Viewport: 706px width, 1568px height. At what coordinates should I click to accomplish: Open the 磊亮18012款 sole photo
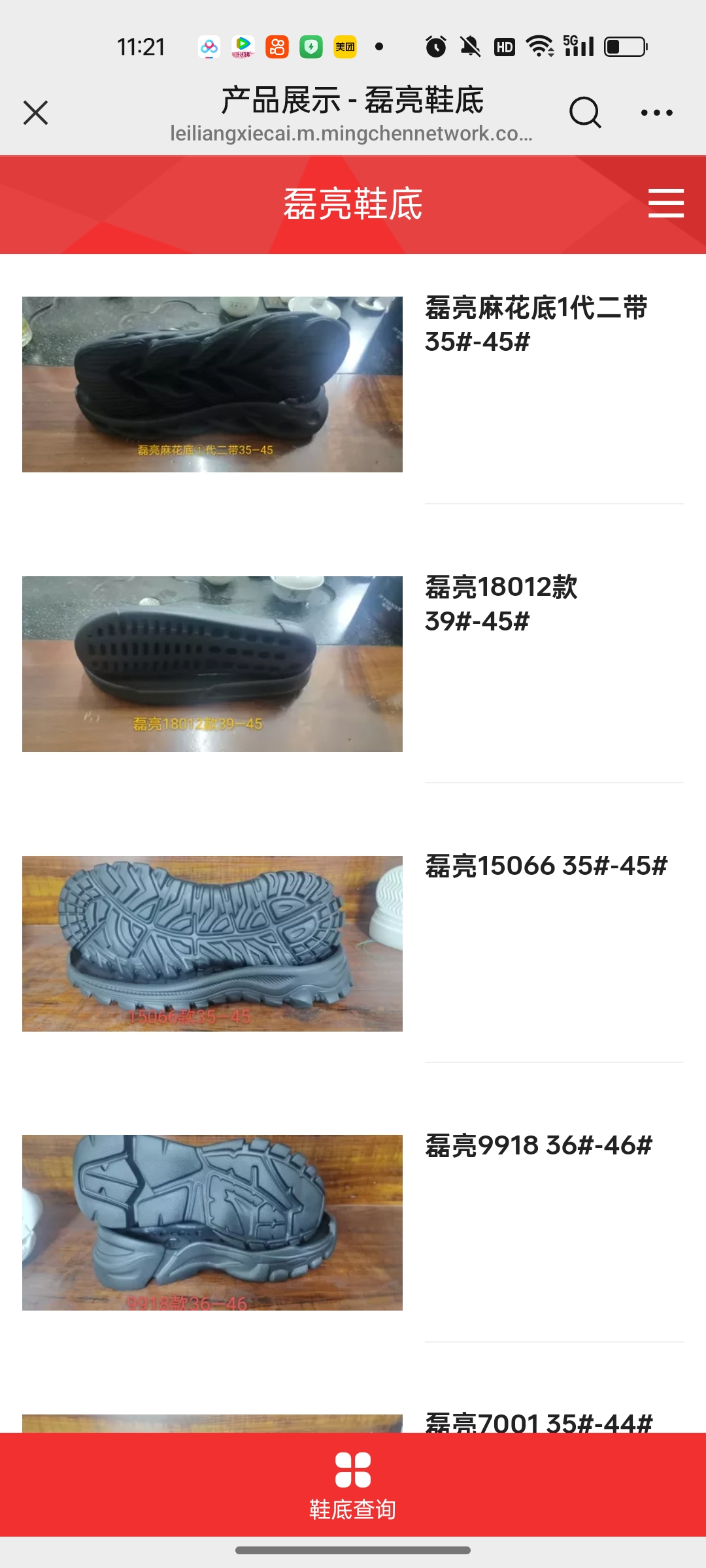212,664
